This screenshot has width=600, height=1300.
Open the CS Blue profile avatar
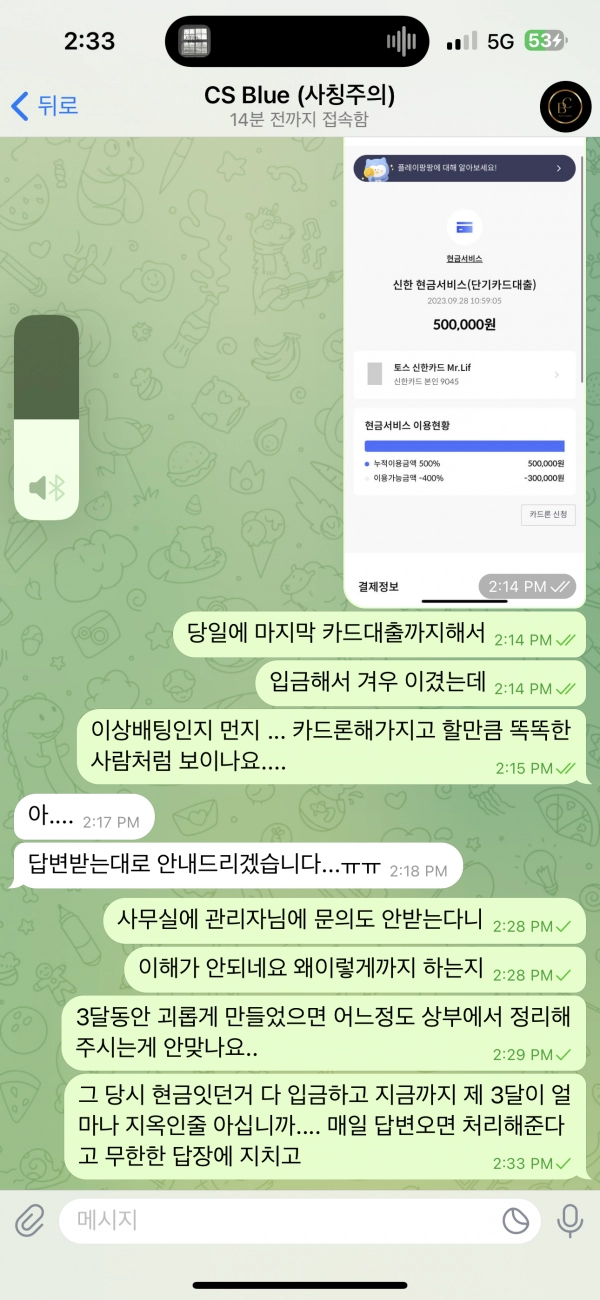pyautogui.click(x=565, y=105)
